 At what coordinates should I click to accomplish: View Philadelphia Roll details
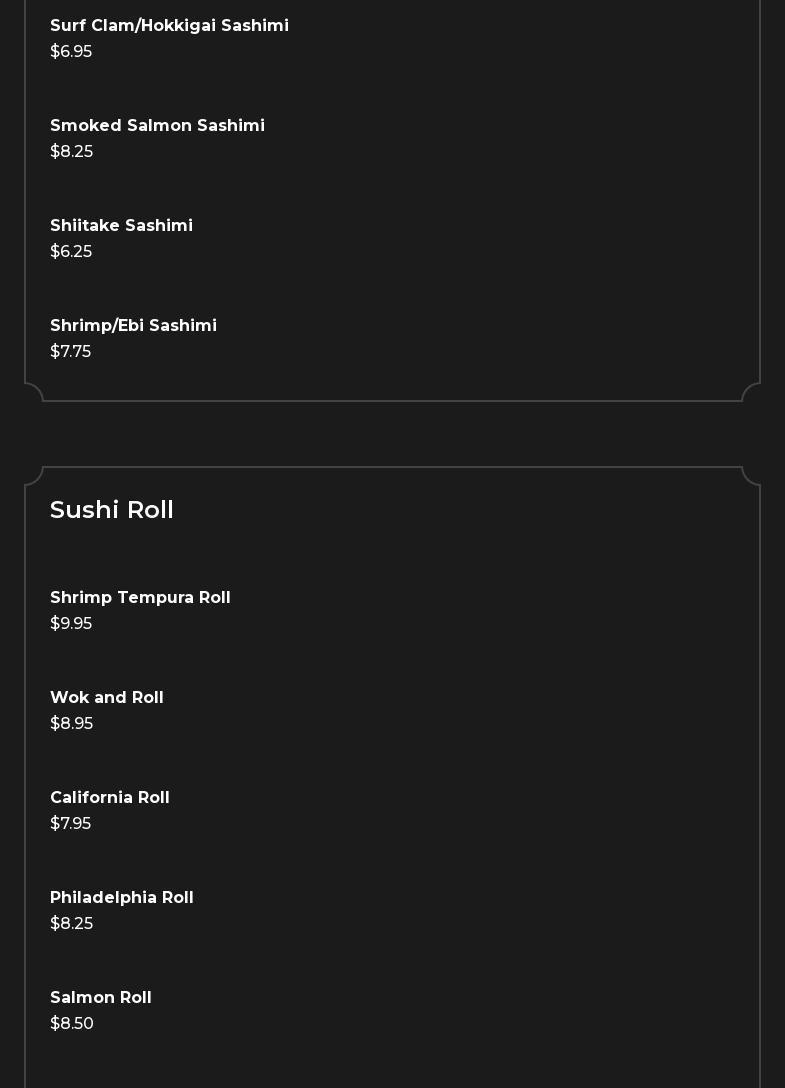[122, 898]
